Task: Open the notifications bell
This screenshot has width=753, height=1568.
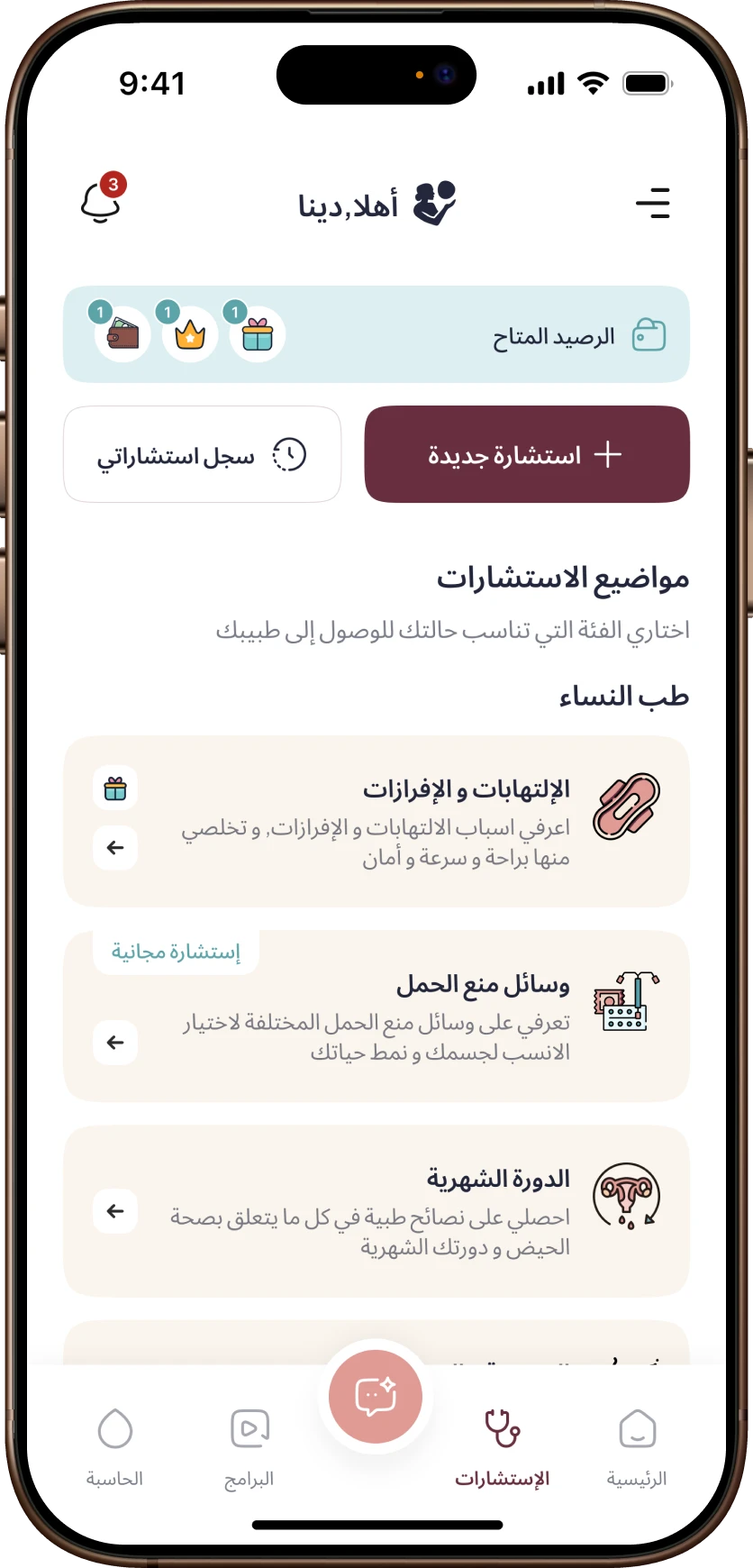Action: 101,202
